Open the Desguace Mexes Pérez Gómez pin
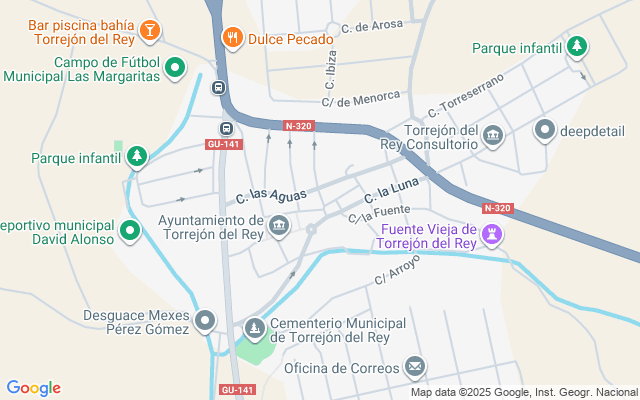Image resolution: width=640 pixels, height=400 pixels. click(x=205, y=321)
